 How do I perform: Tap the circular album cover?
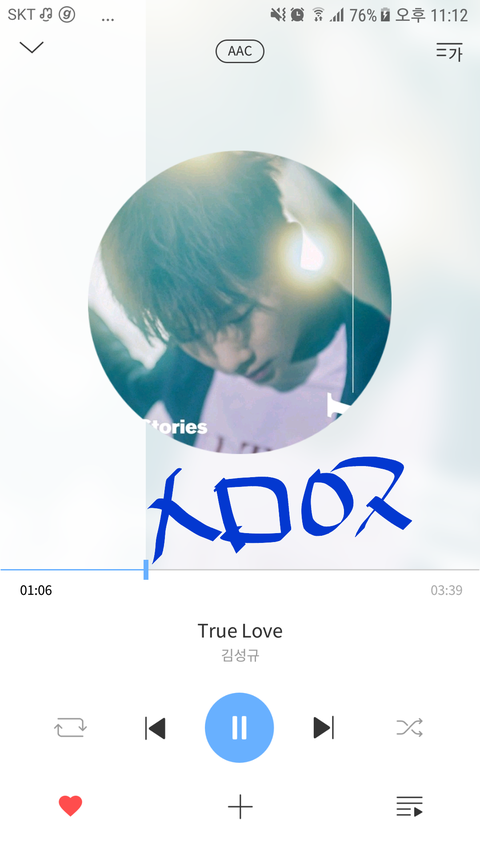239,302
